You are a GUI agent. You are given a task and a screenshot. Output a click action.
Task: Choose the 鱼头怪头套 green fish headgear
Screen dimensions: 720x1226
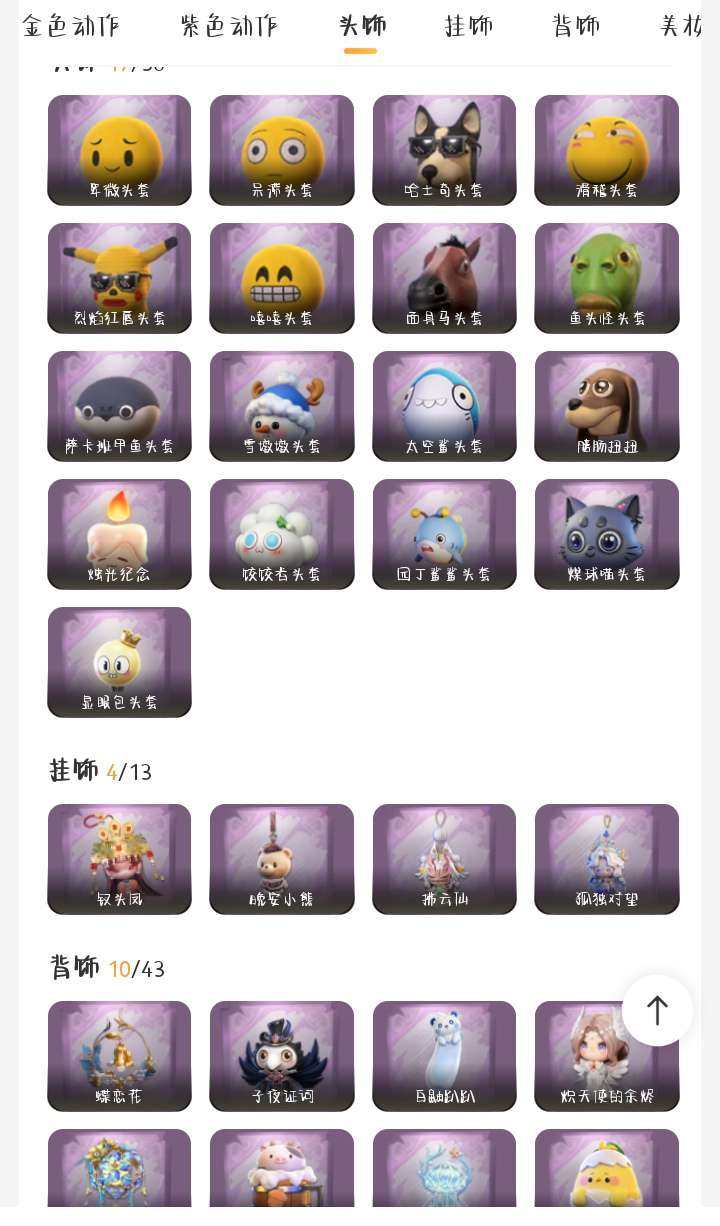(606, 278)
